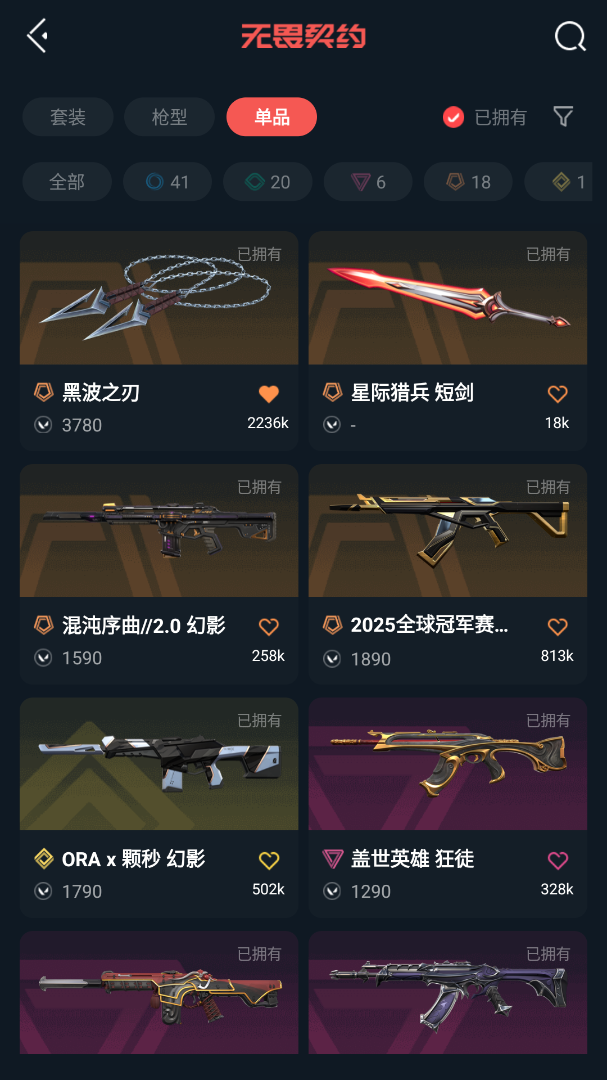Filter by the pink tier chip showing 6
The image size is (607, 1080).
pyautogui.click(x=368, y=182)
